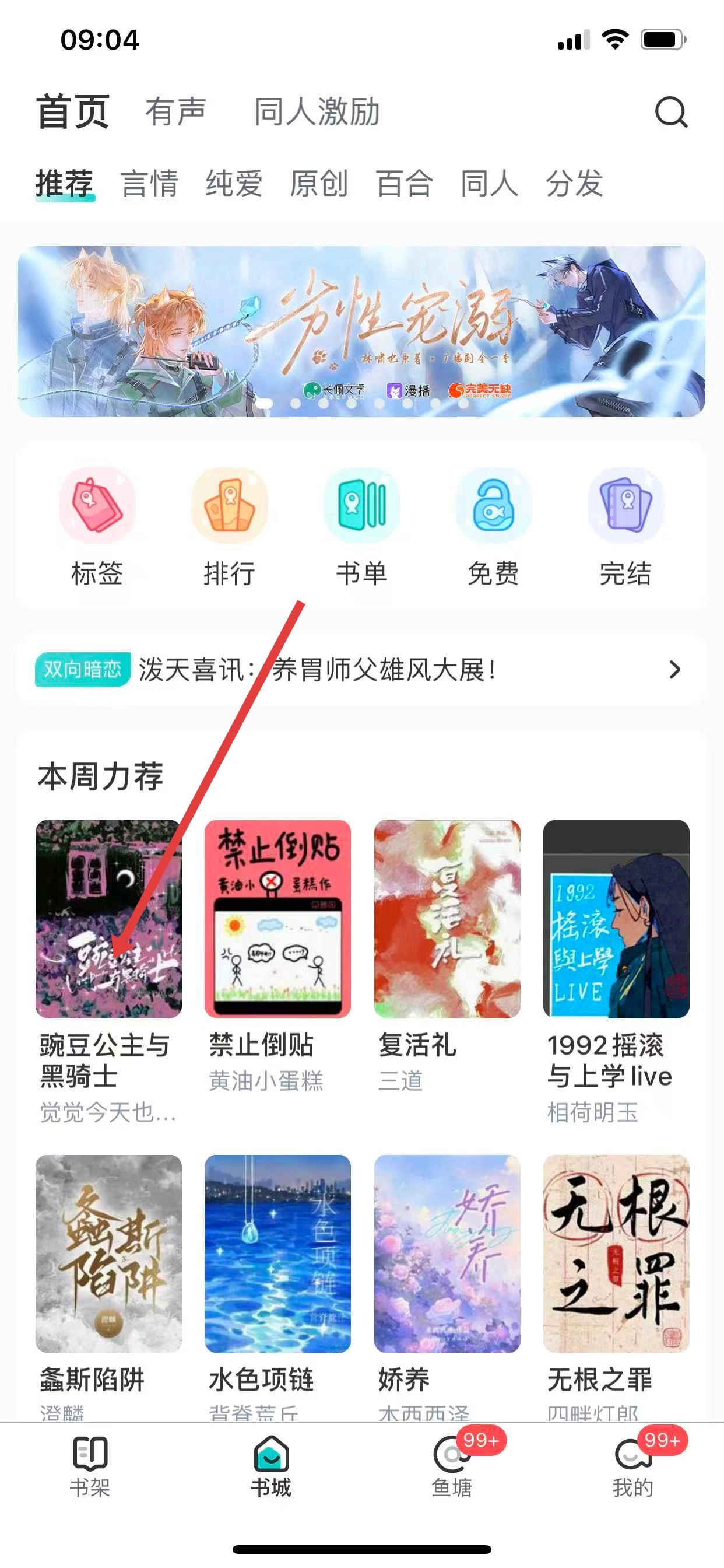Open the 标签 shortcut
The width and height of the screenshot is (724, 1568).
pyautogui.click(x=97, y=526)
